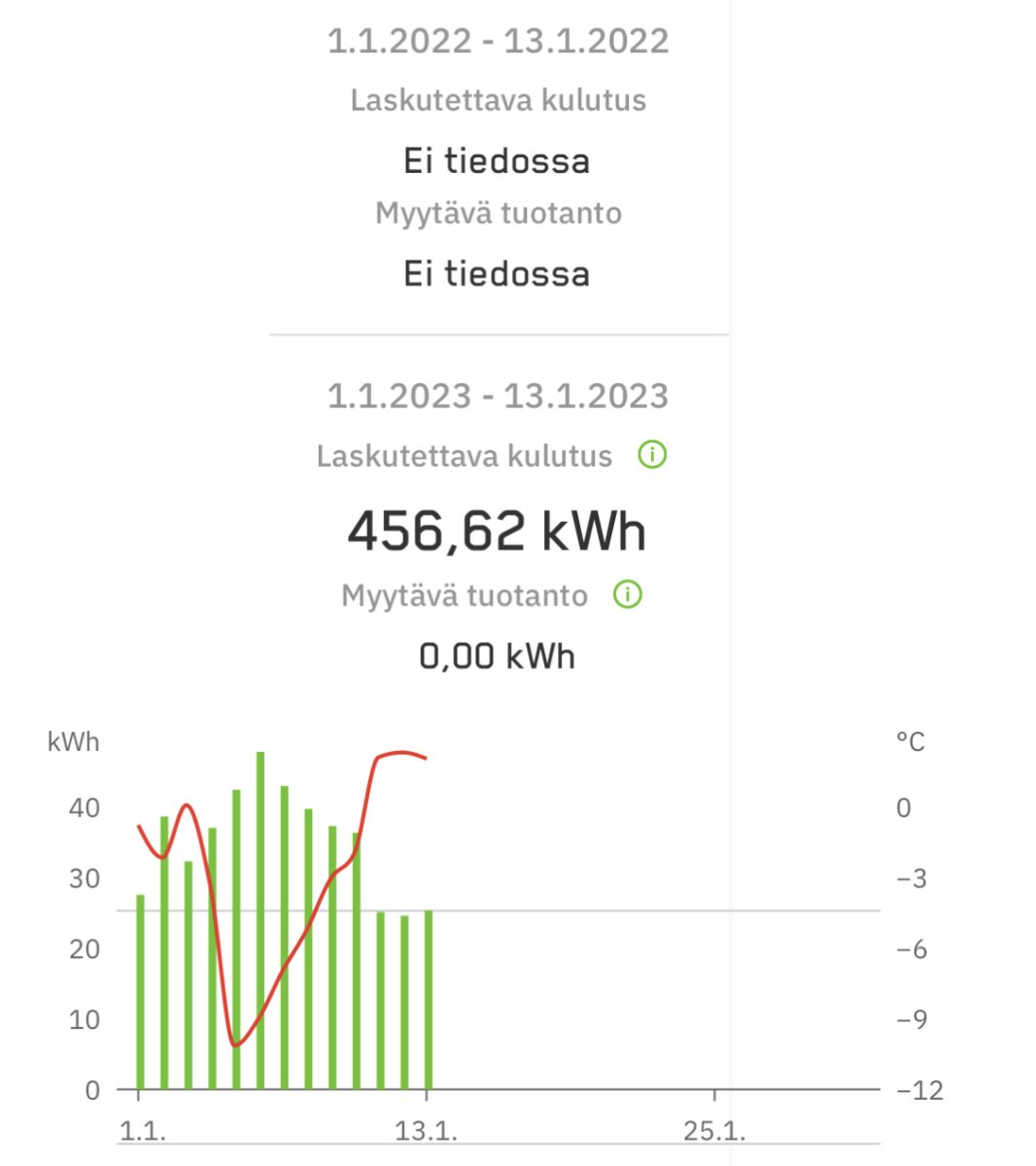Open the info icon beside Myytävä tuotanto

(x=628, y=595)
